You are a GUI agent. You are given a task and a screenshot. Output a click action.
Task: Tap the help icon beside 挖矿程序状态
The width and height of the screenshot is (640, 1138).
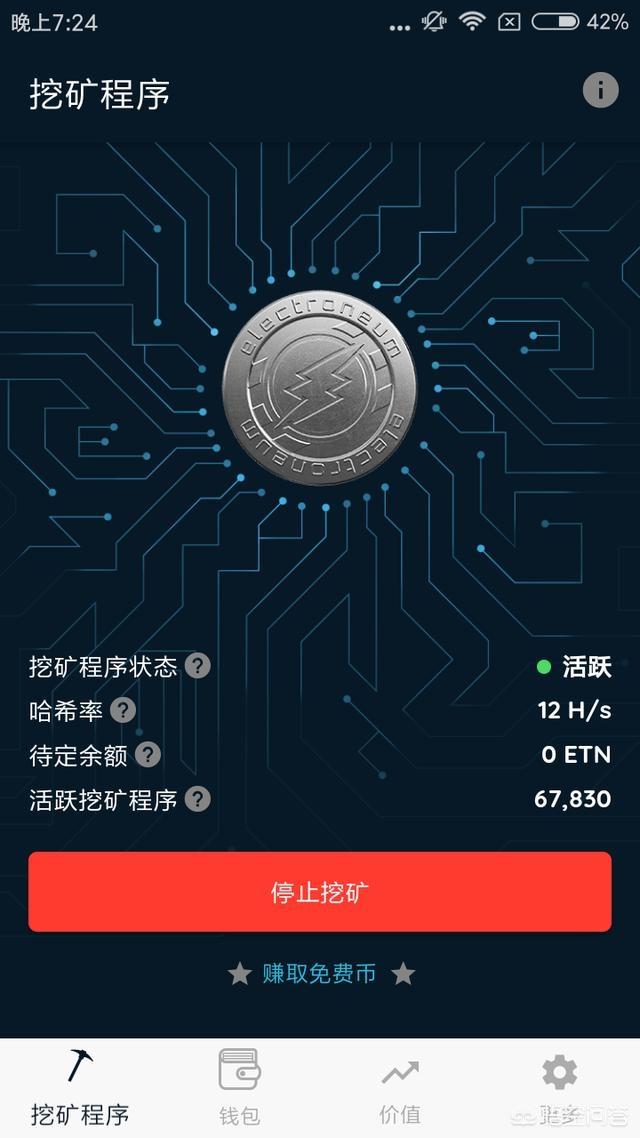(x=198, y=666)
